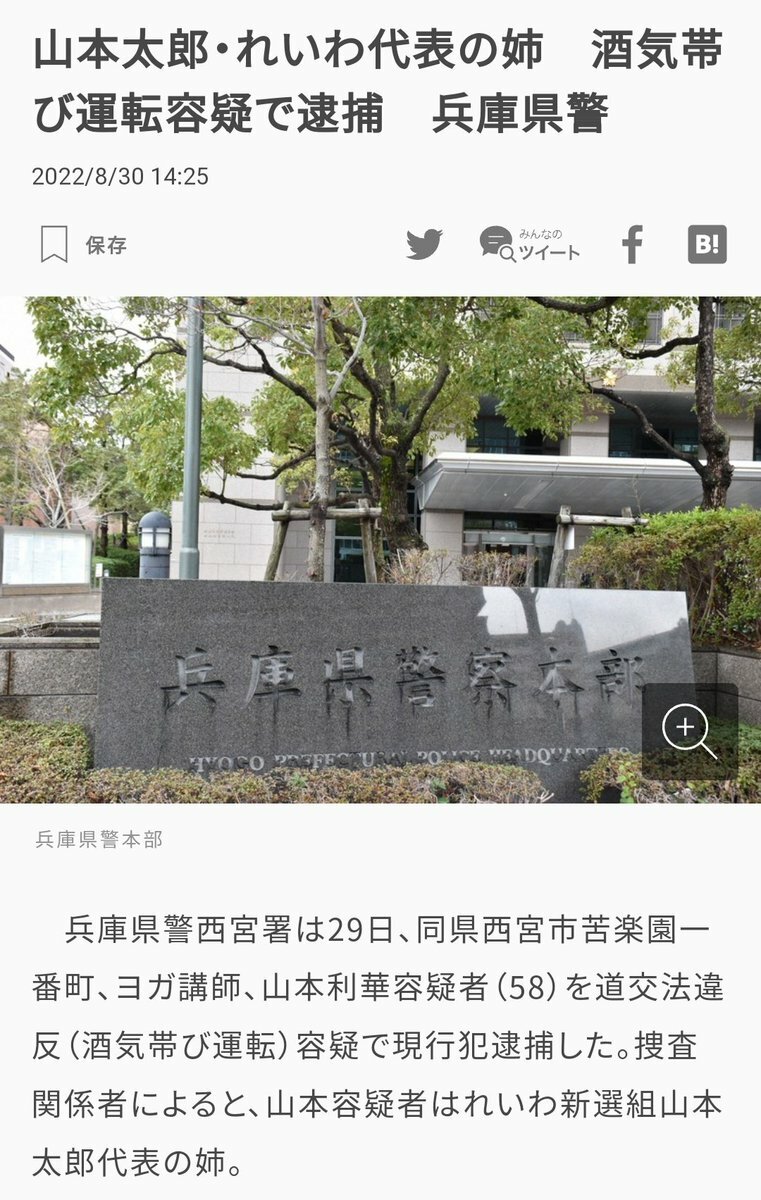Enlarge the police headquarters photo
The height and width of the screenshot is (1200, 761).
point(689,731)
